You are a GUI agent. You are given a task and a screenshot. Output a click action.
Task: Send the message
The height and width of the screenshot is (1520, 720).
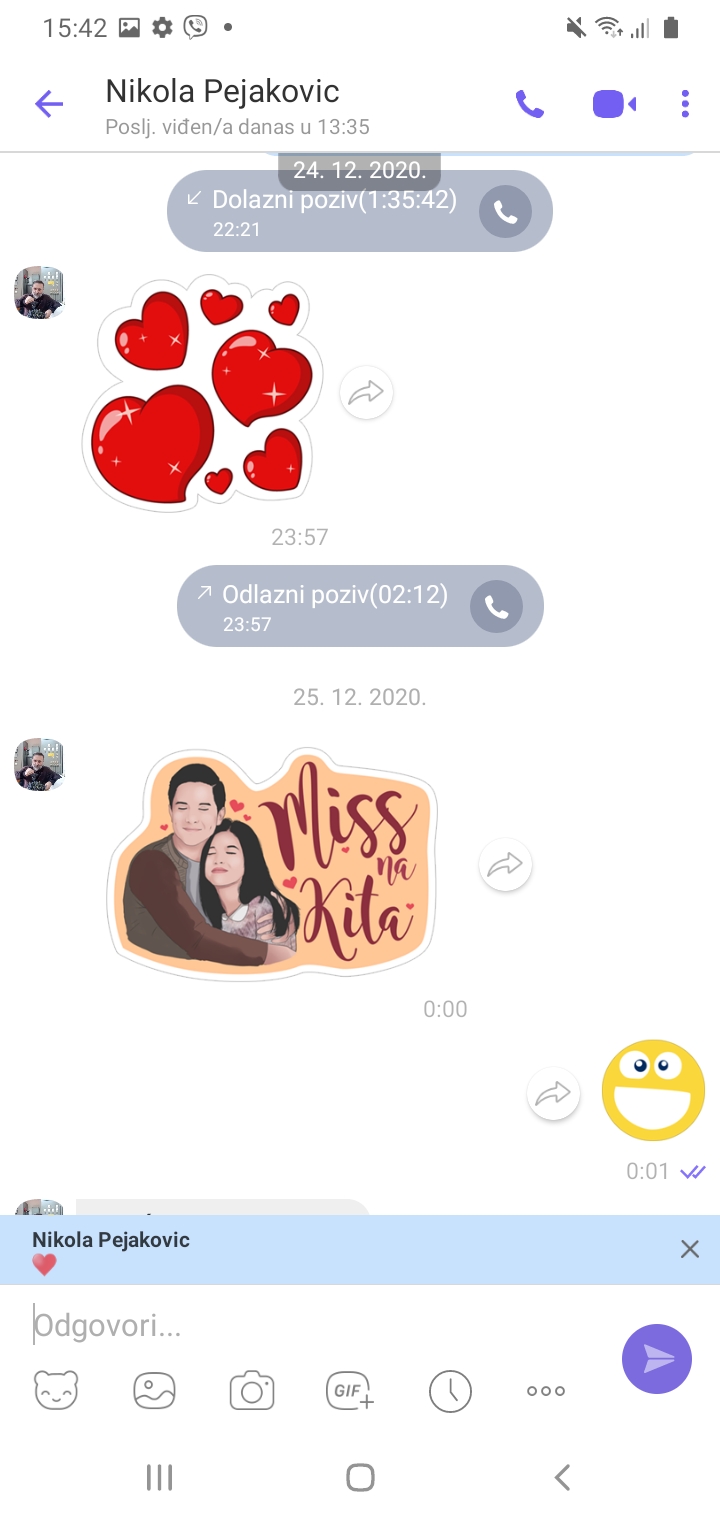[x=657, y=1358]
